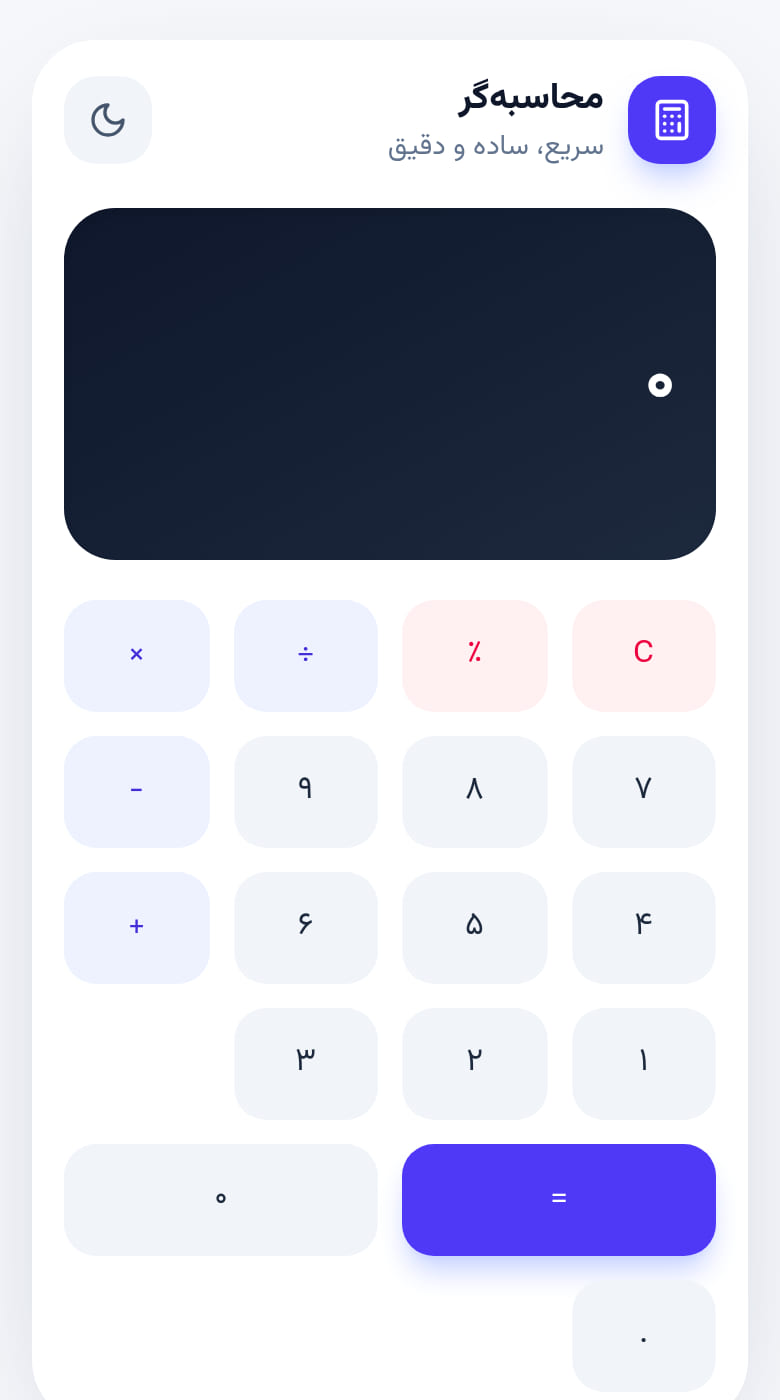Image resolution: width=780 pixels, height=1400 pixels.
Task: Toggle dark mode with the moon icon
Action: (x=108, y=120)
